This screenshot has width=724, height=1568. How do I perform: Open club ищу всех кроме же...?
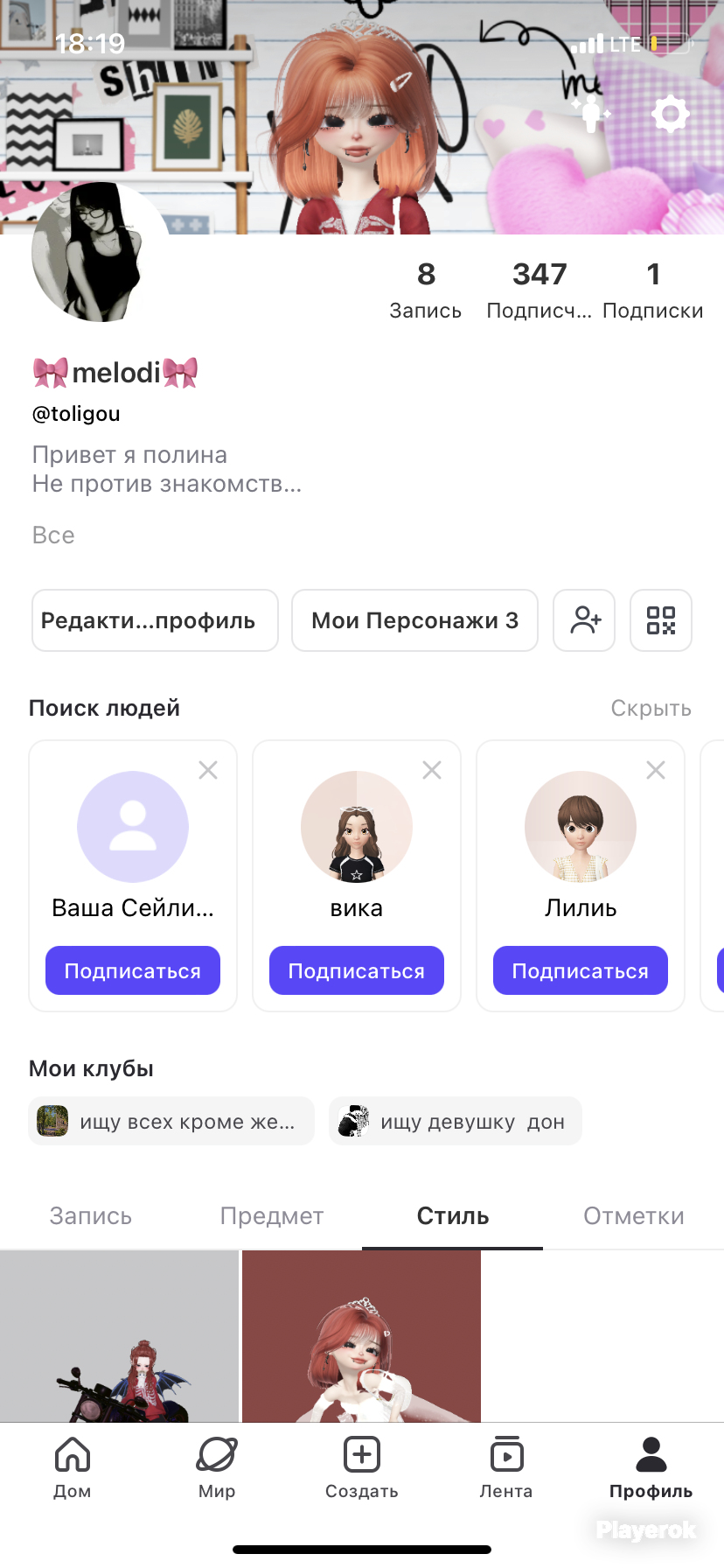[x=171, y=1121]
